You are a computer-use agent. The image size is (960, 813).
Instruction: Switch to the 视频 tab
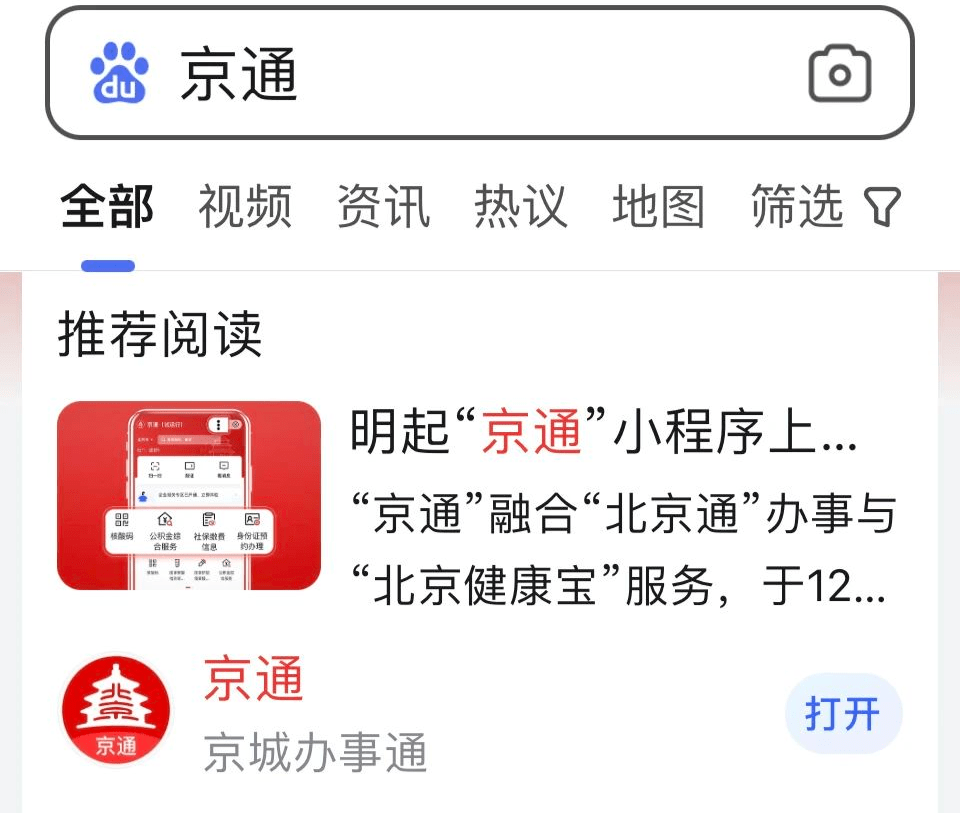(x=245, y=208)
